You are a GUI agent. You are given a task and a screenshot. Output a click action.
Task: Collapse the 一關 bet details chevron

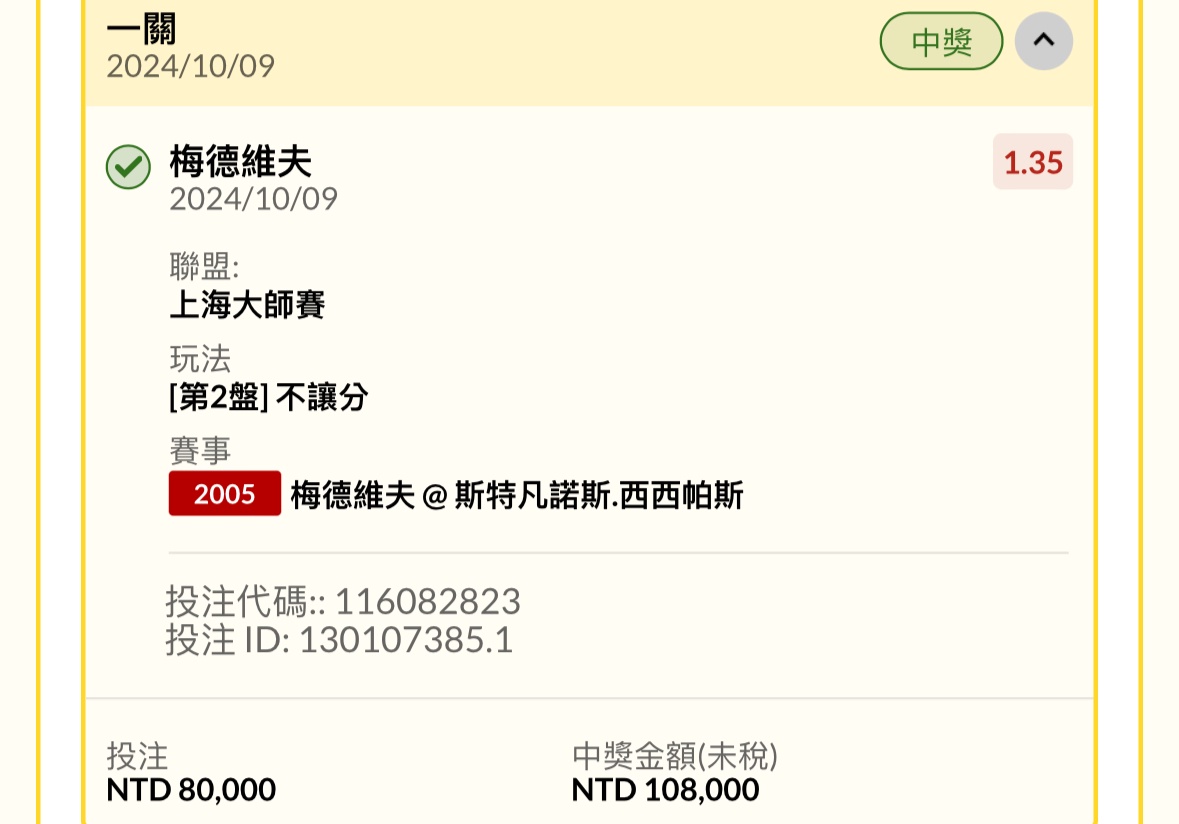pyautogui.click(x=1043, y=41)
